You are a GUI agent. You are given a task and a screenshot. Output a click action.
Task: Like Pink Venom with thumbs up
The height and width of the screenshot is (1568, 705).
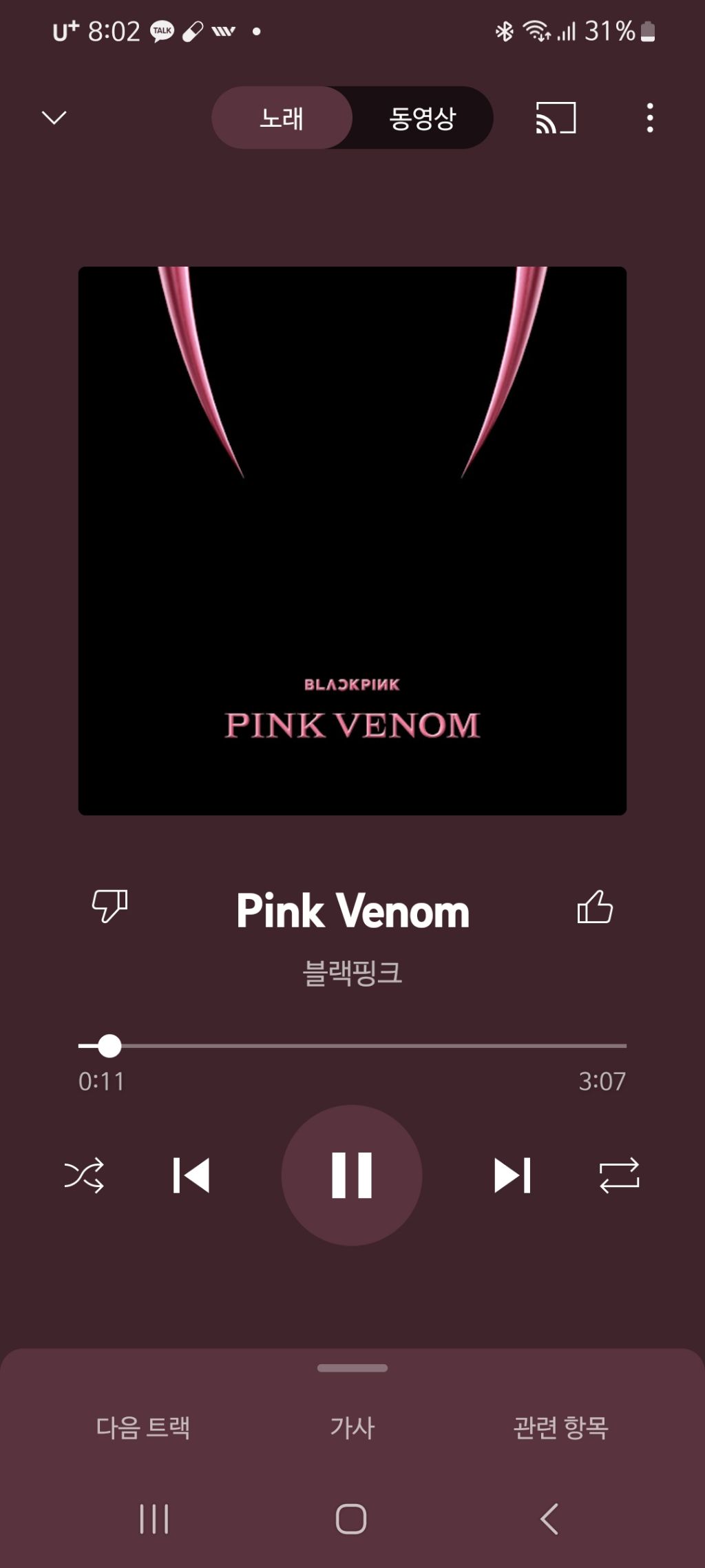click(595, 907)
